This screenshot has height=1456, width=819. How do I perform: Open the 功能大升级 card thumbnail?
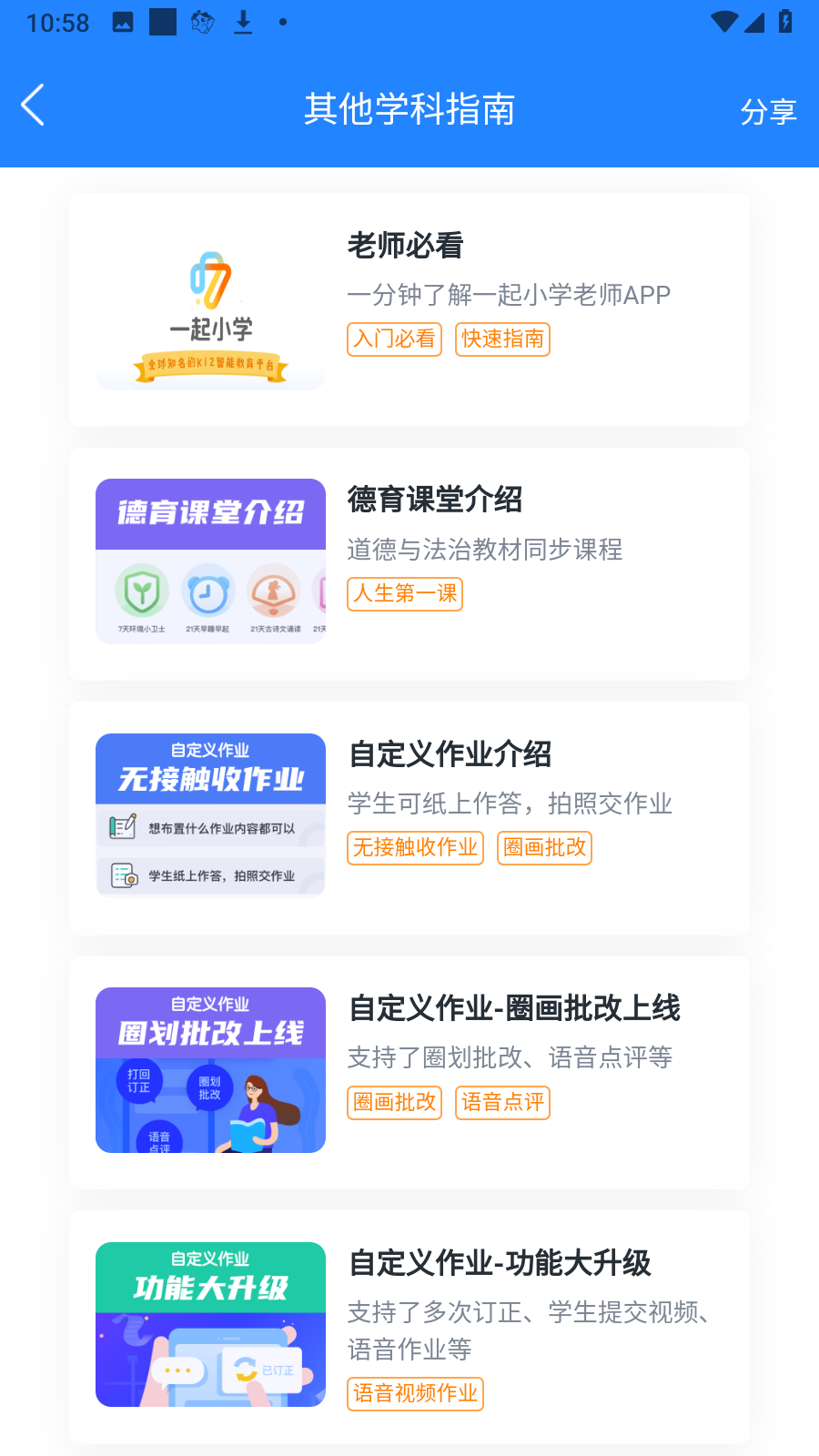pyautogui.click(x=209, y=1324)
